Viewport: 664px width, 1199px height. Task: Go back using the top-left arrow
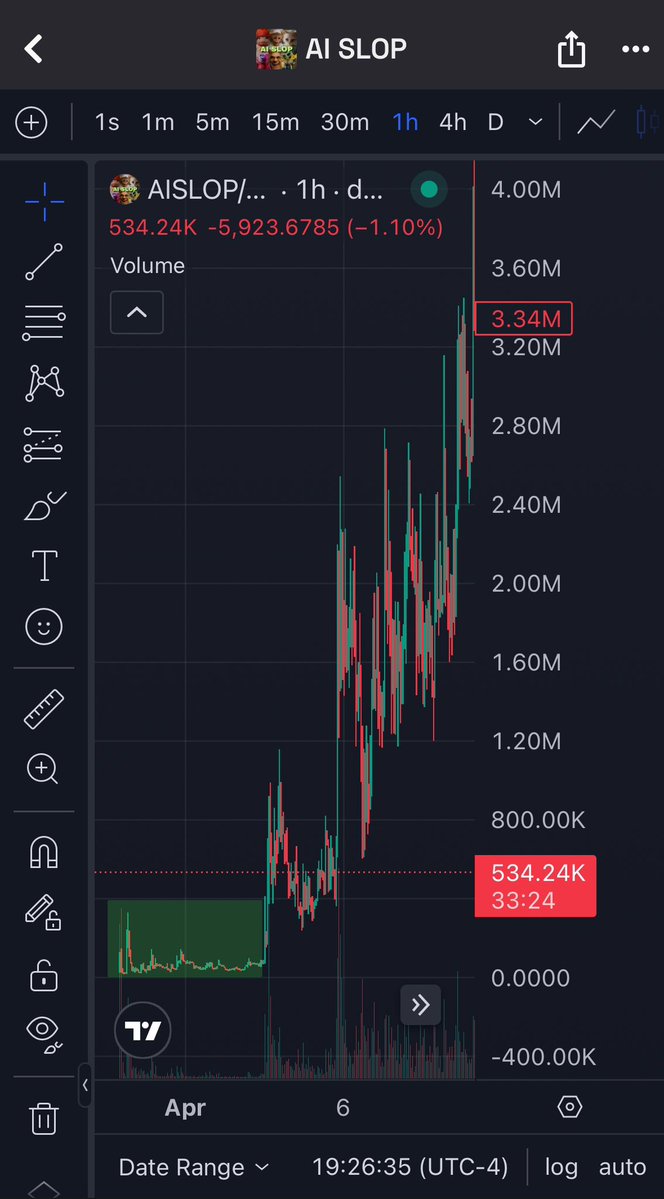[x=34, y=49]
